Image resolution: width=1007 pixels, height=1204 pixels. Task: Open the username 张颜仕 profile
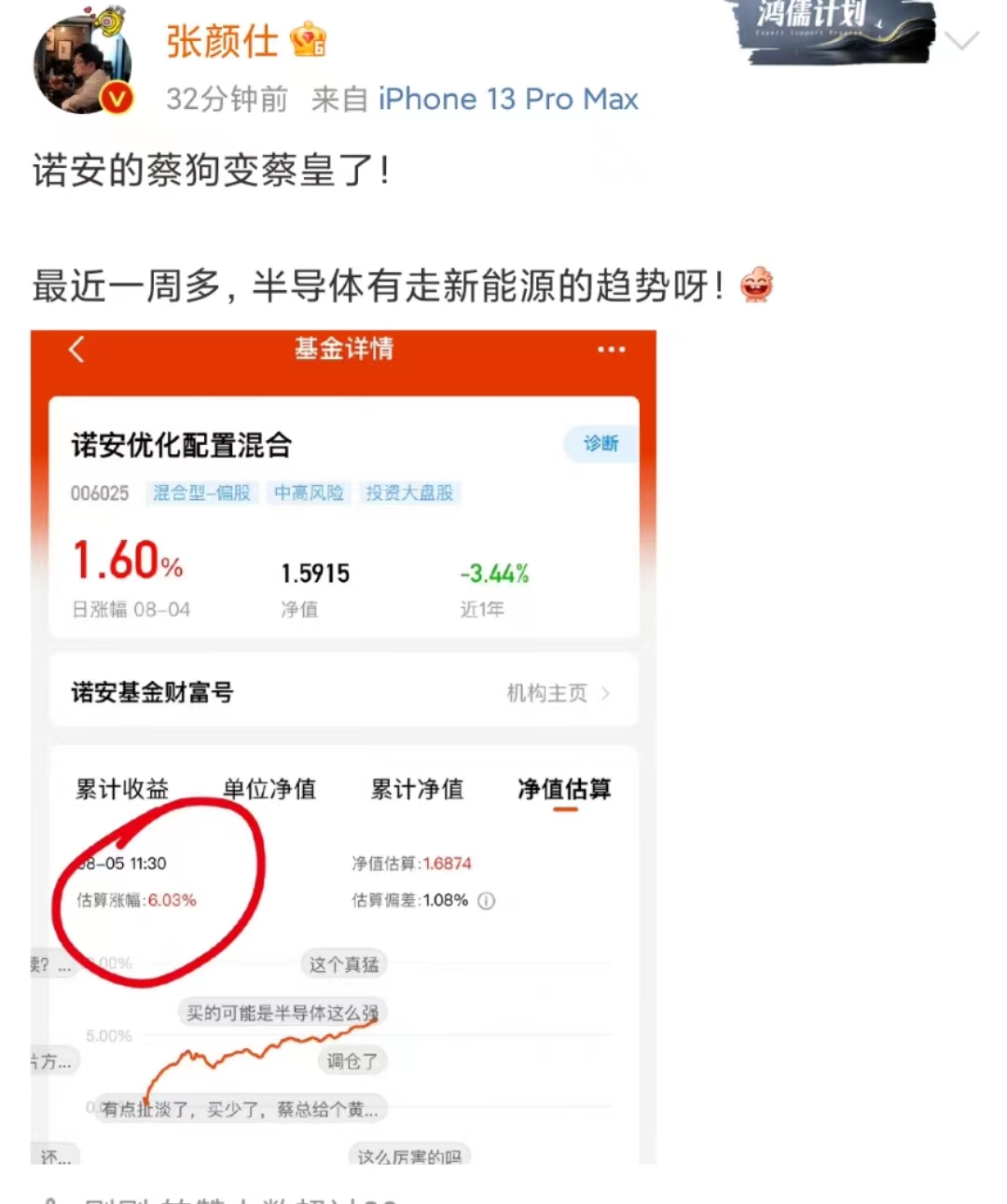coord(222,41)
